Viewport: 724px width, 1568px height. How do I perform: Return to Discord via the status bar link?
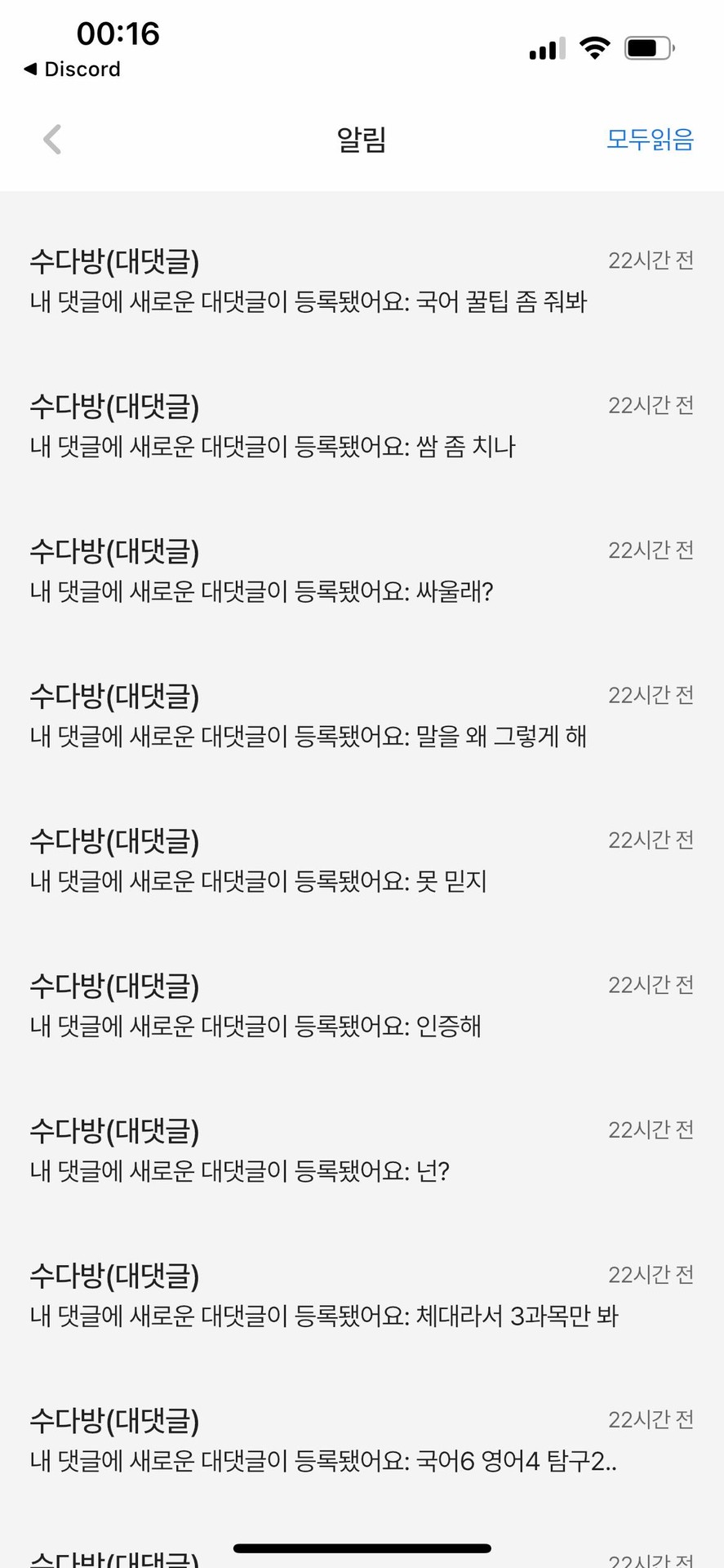tap(73, 69)
